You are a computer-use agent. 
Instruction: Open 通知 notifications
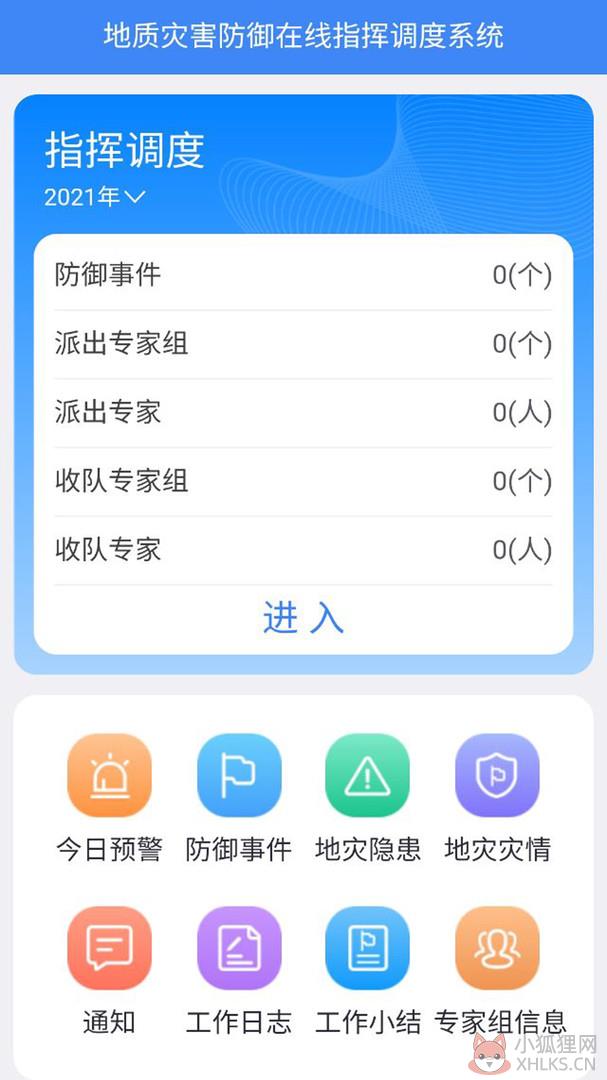[x=109, y=948]
